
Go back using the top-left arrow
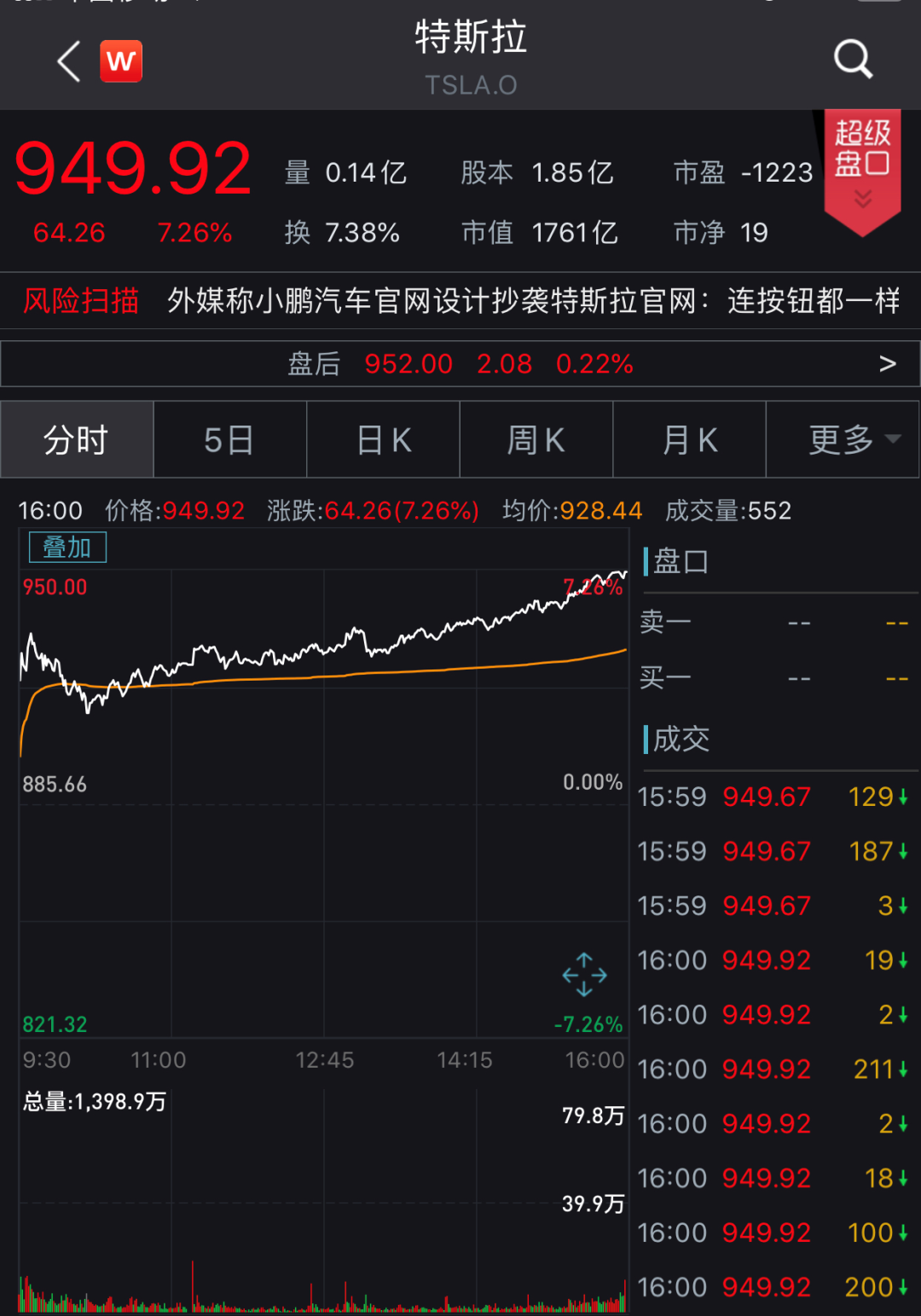(69, 61)
